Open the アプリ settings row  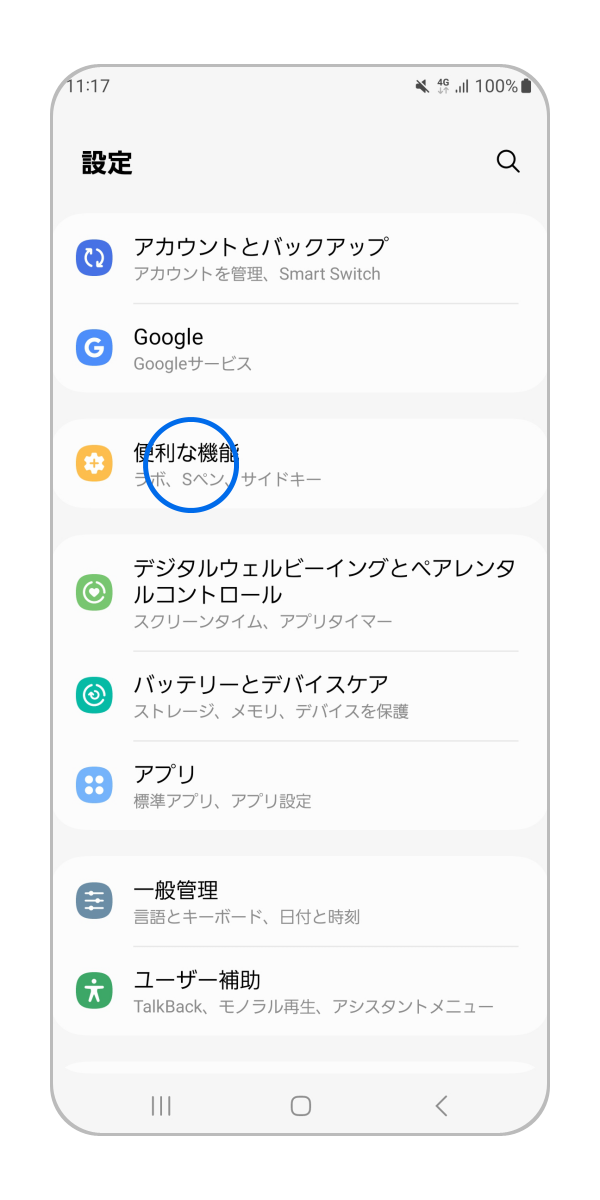coord(300,785)
